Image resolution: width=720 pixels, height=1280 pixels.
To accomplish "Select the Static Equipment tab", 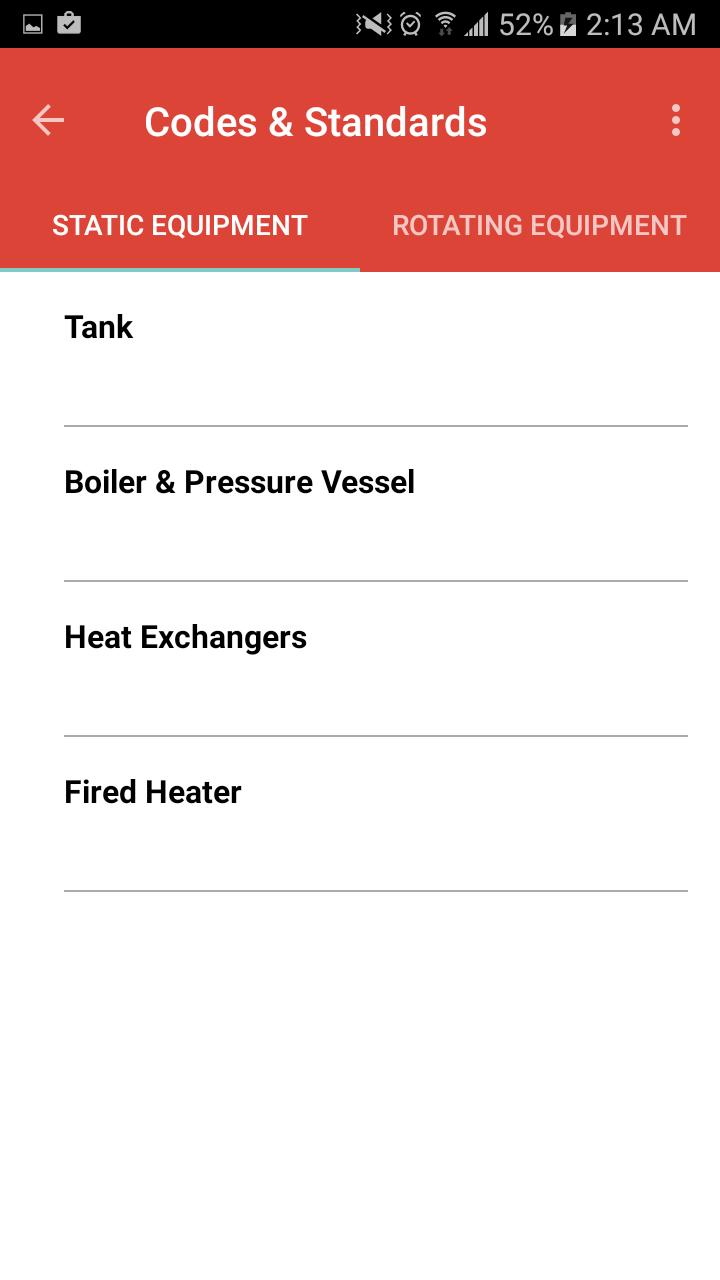I will point(180,226).
